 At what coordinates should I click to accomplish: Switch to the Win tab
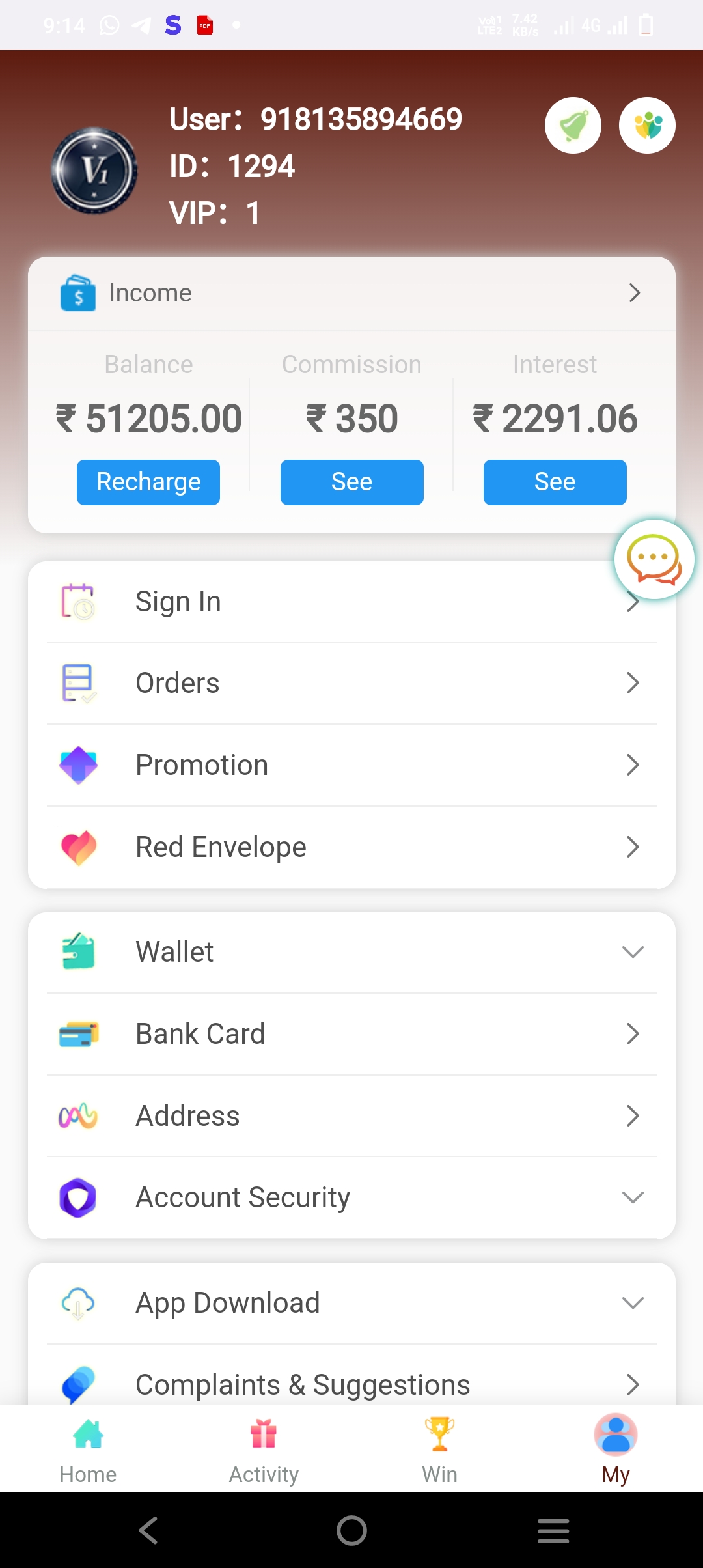coord(439,1450)
